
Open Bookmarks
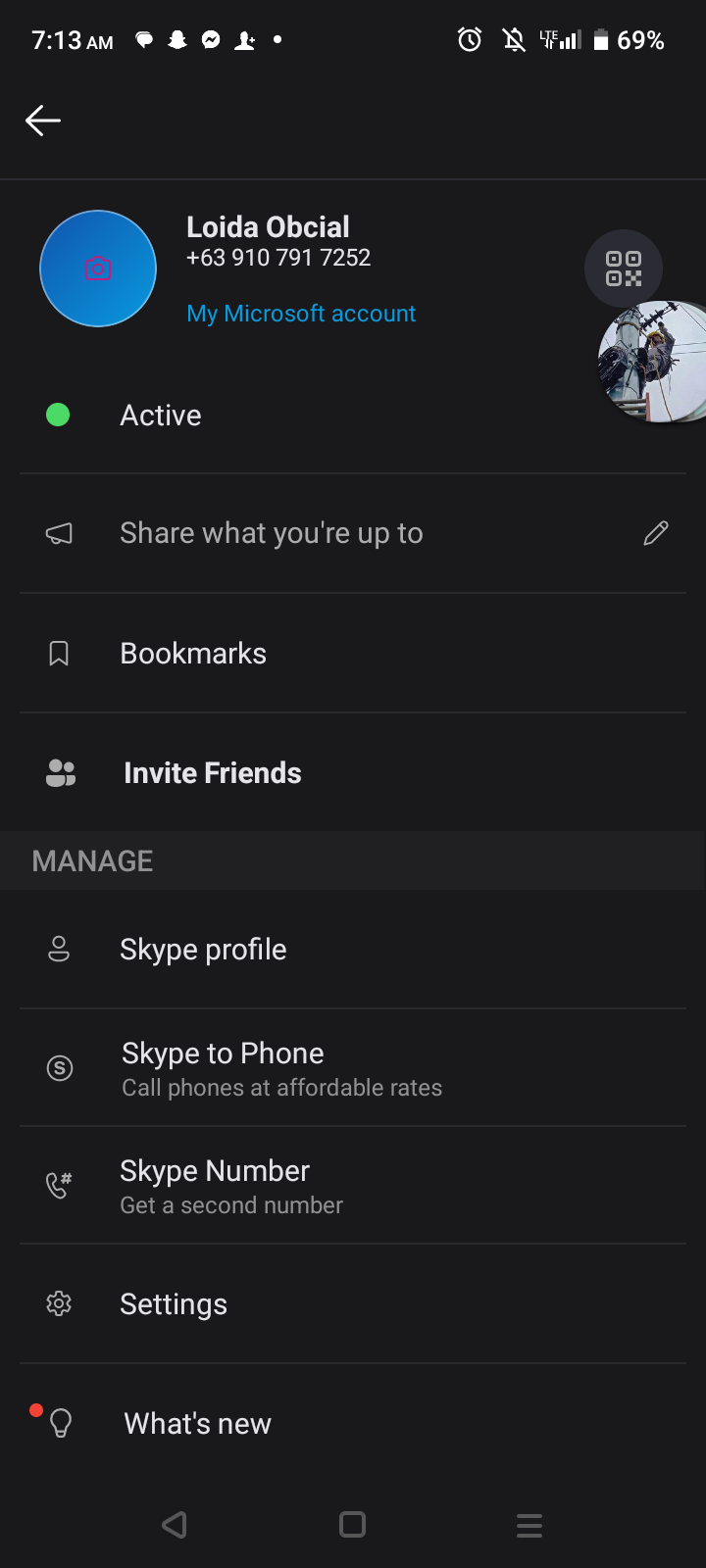pos(353,654)
